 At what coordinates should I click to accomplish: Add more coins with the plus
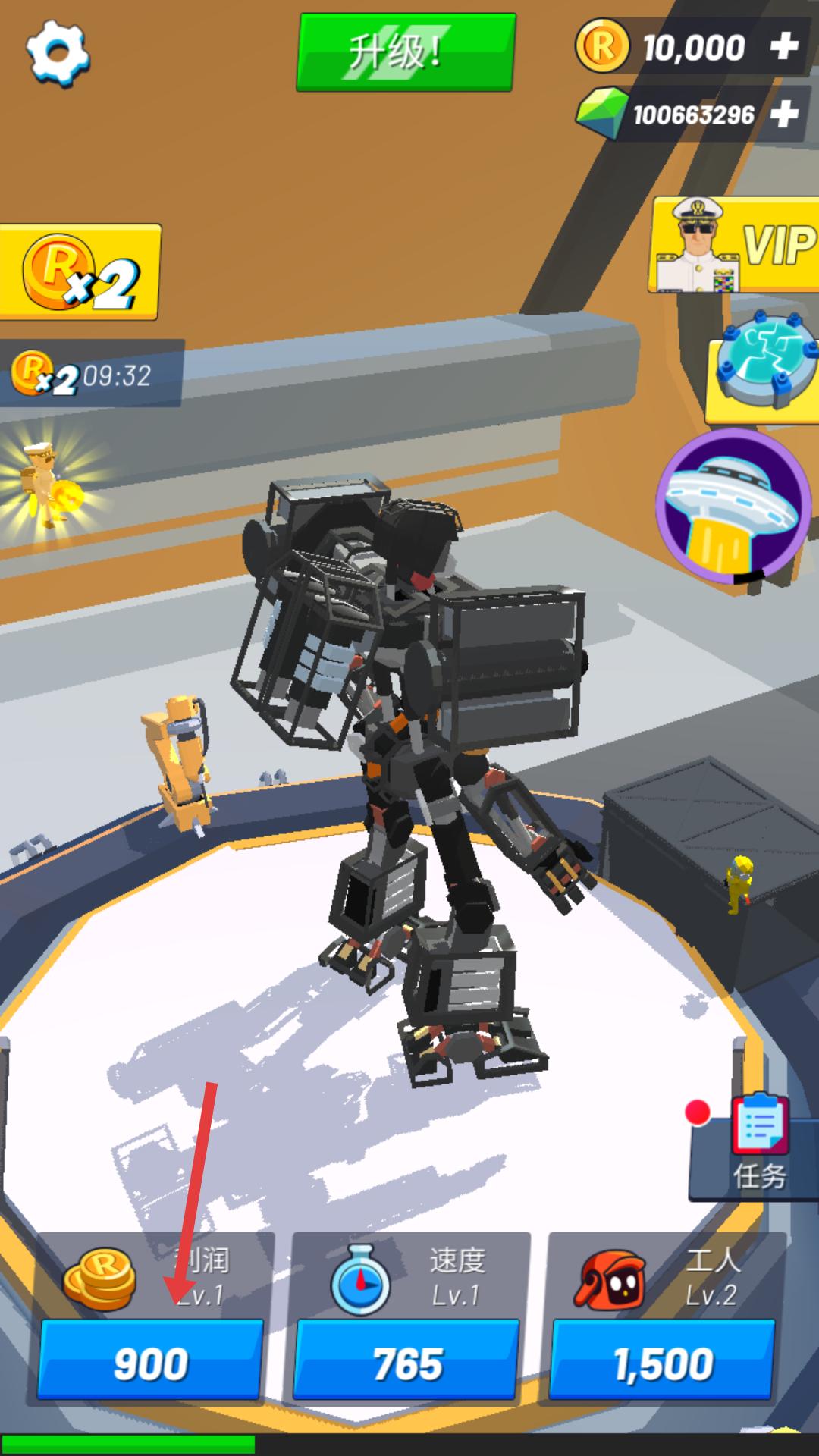click(x=783, y=47)
